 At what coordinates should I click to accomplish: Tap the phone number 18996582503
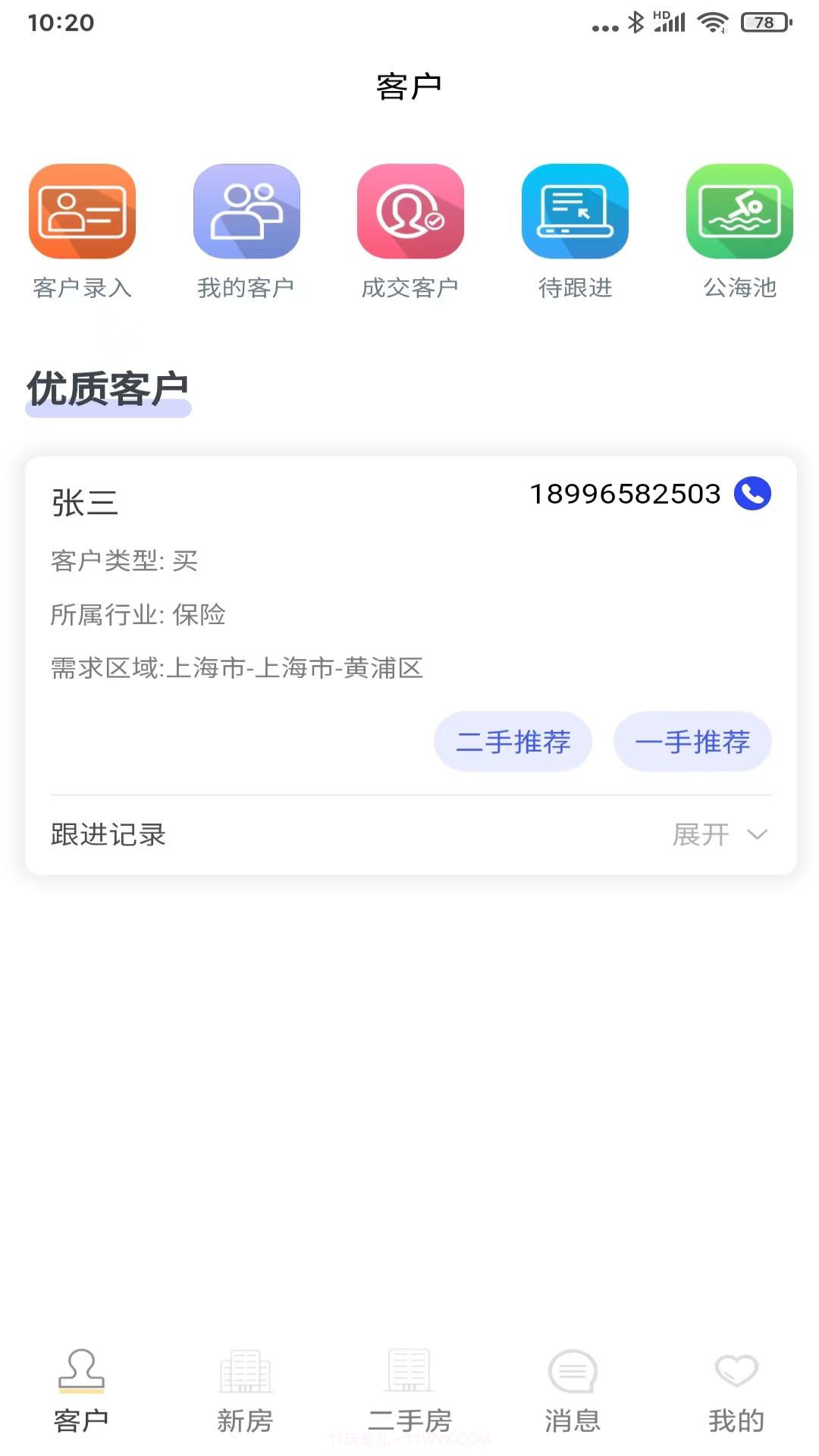[626, 493]
